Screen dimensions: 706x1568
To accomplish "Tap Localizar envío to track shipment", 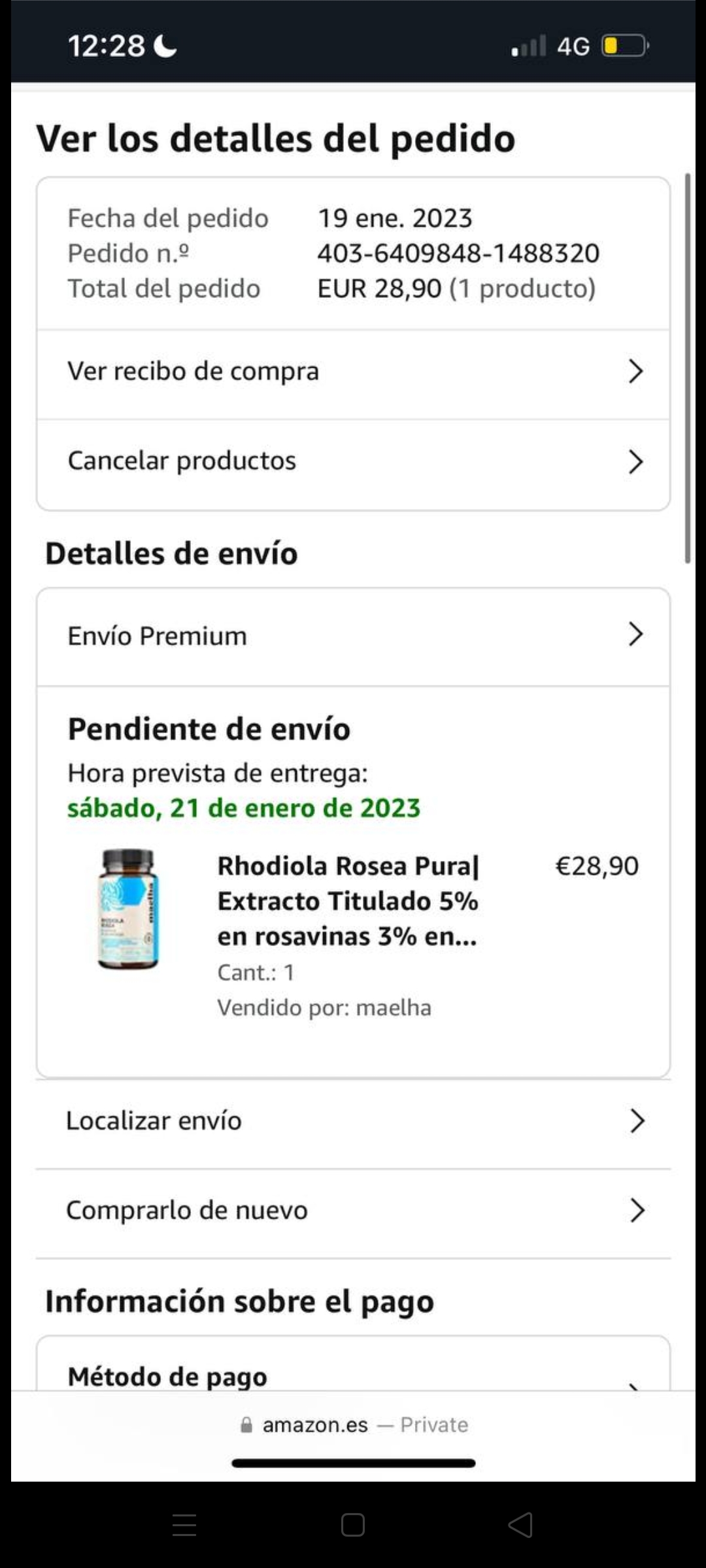I will pos(353,1121).
